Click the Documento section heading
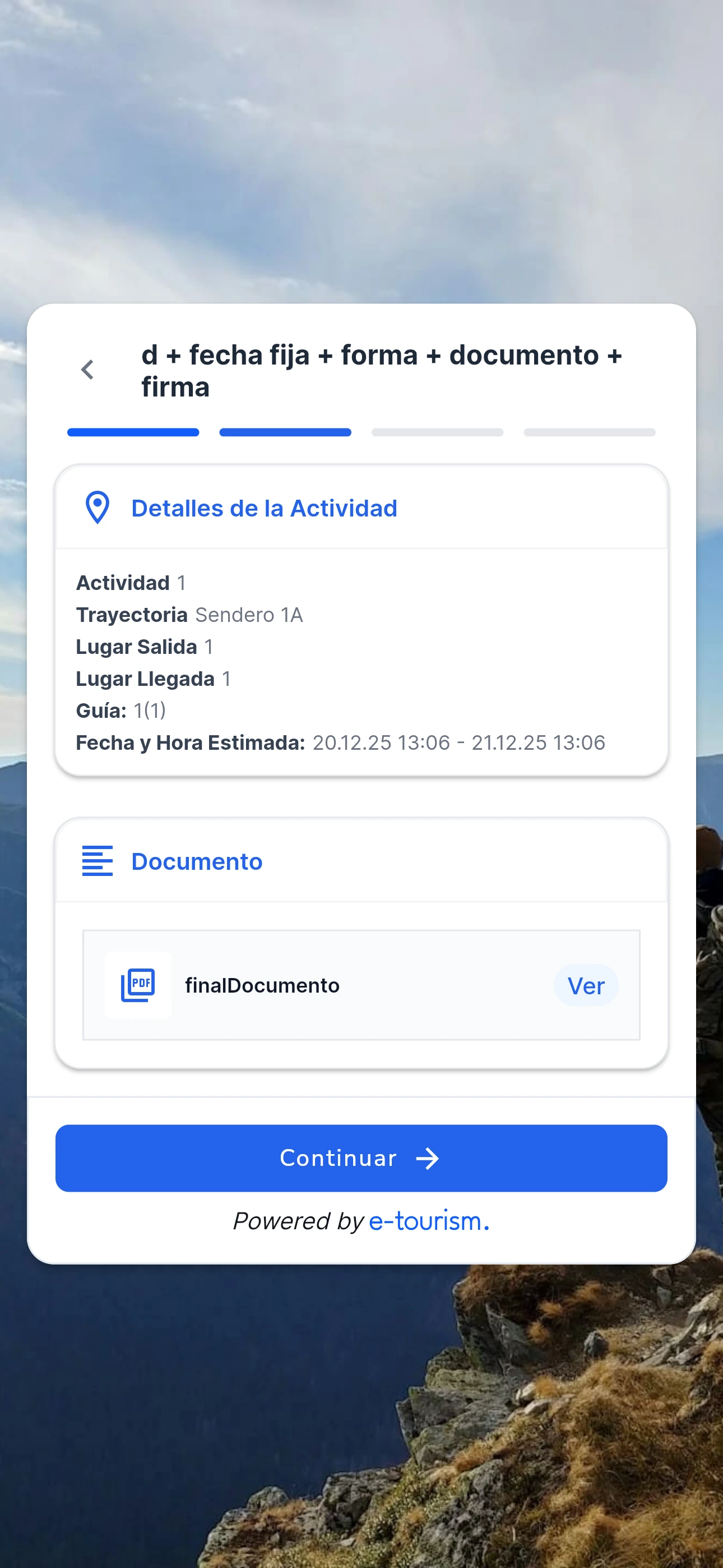The image size is (723, 1568). 196,861
